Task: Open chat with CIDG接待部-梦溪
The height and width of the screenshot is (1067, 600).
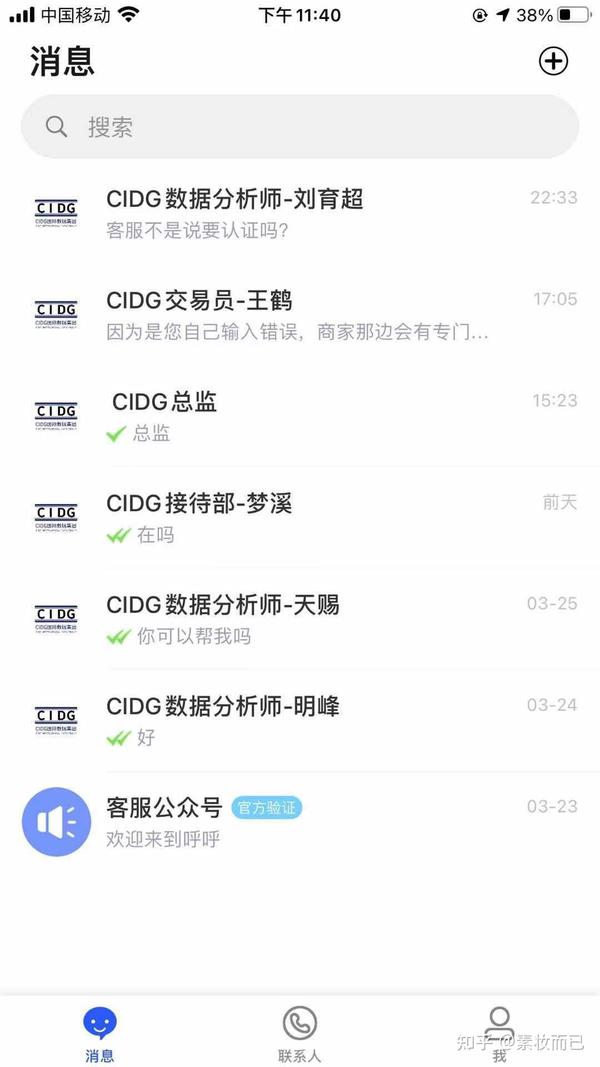Action: click(x=300, y=518)
